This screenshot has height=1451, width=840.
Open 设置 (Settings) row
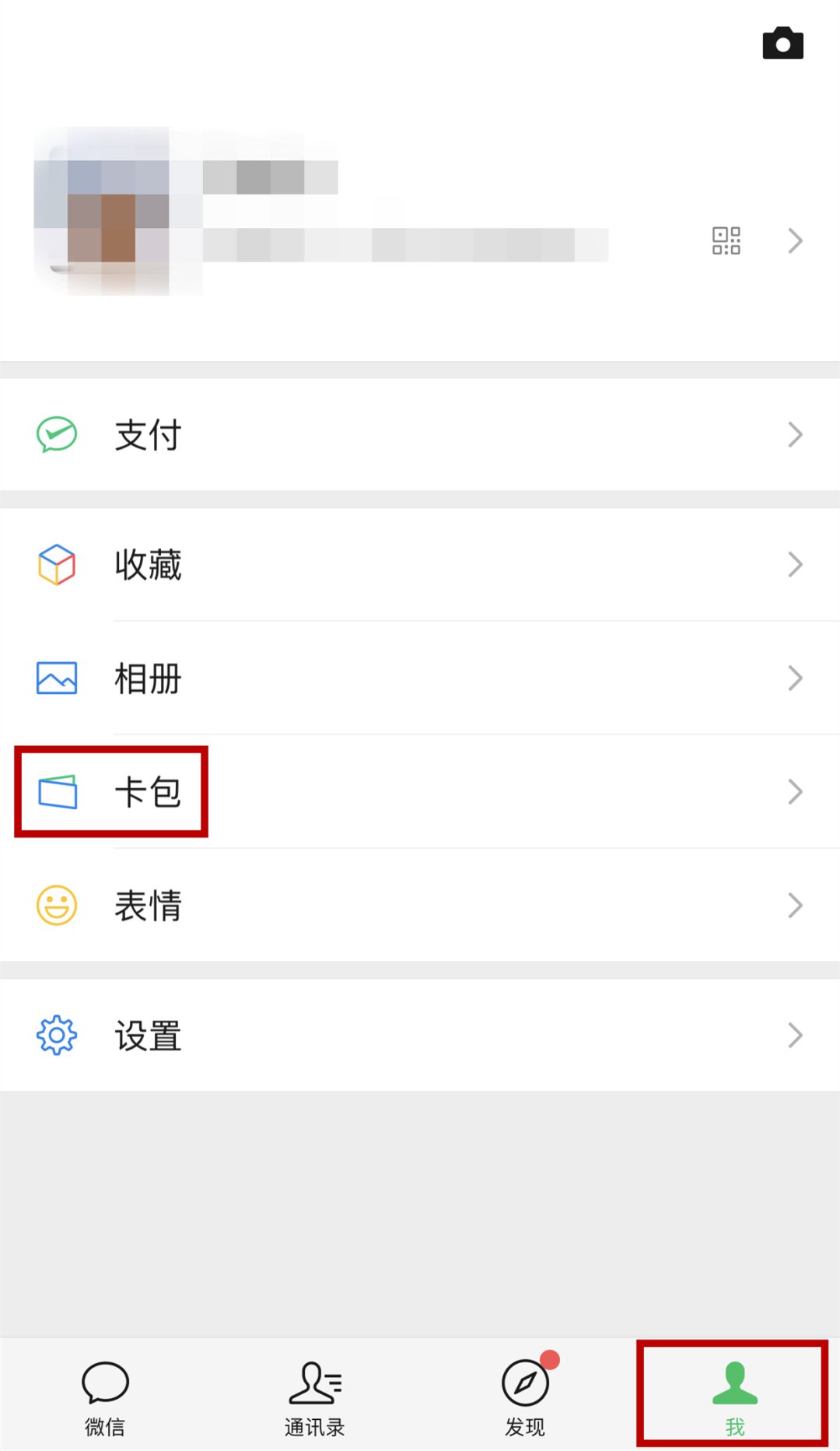coord(420,1036)
